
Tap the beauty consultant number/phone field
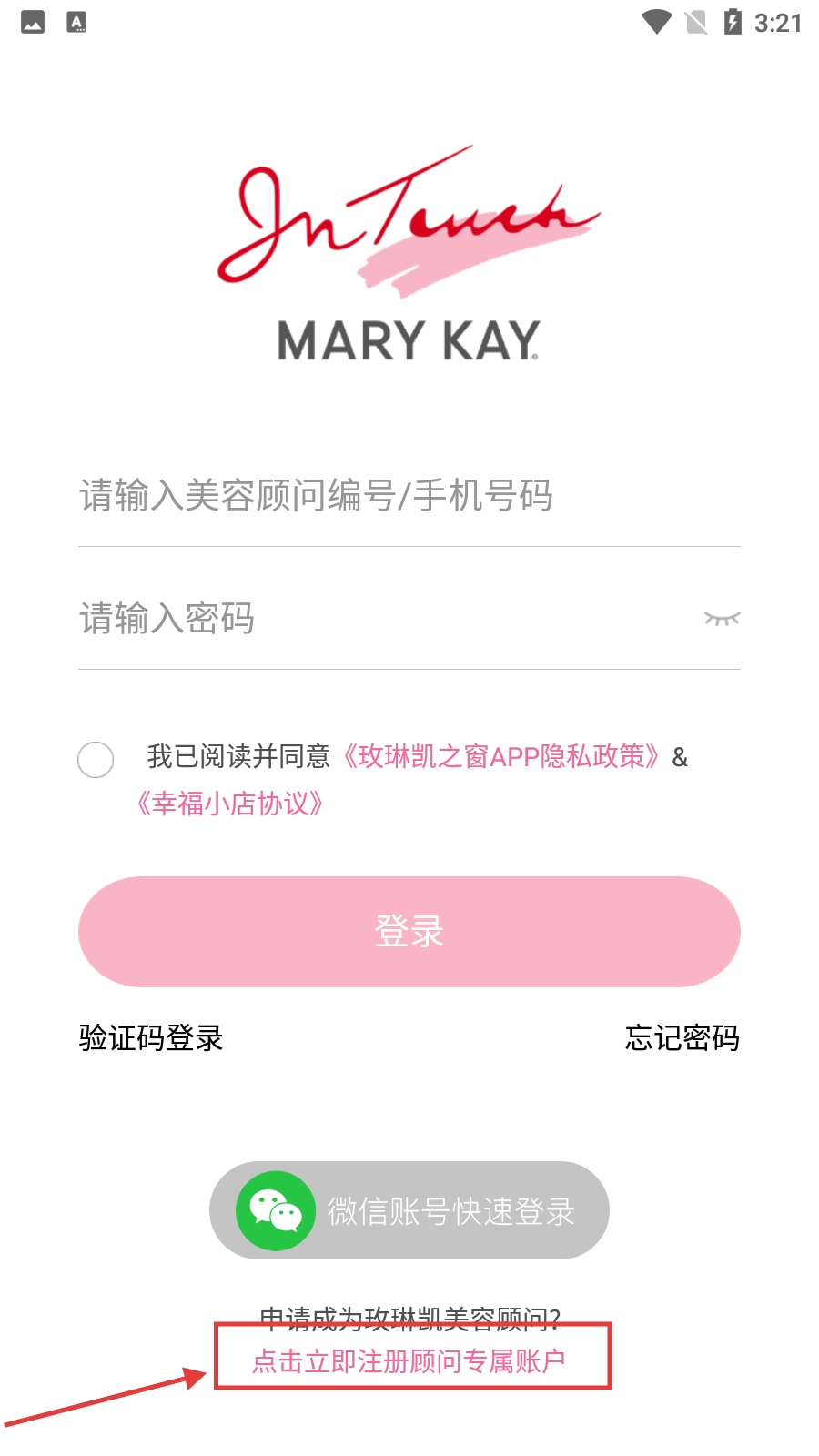point(409,497)
